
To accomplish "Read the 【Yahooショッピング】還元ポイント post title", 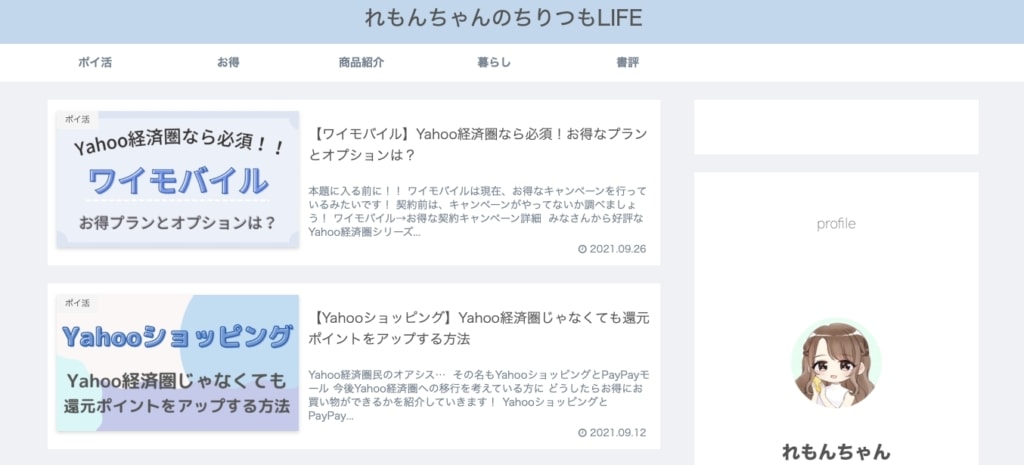I will click(x=480, y=328).
